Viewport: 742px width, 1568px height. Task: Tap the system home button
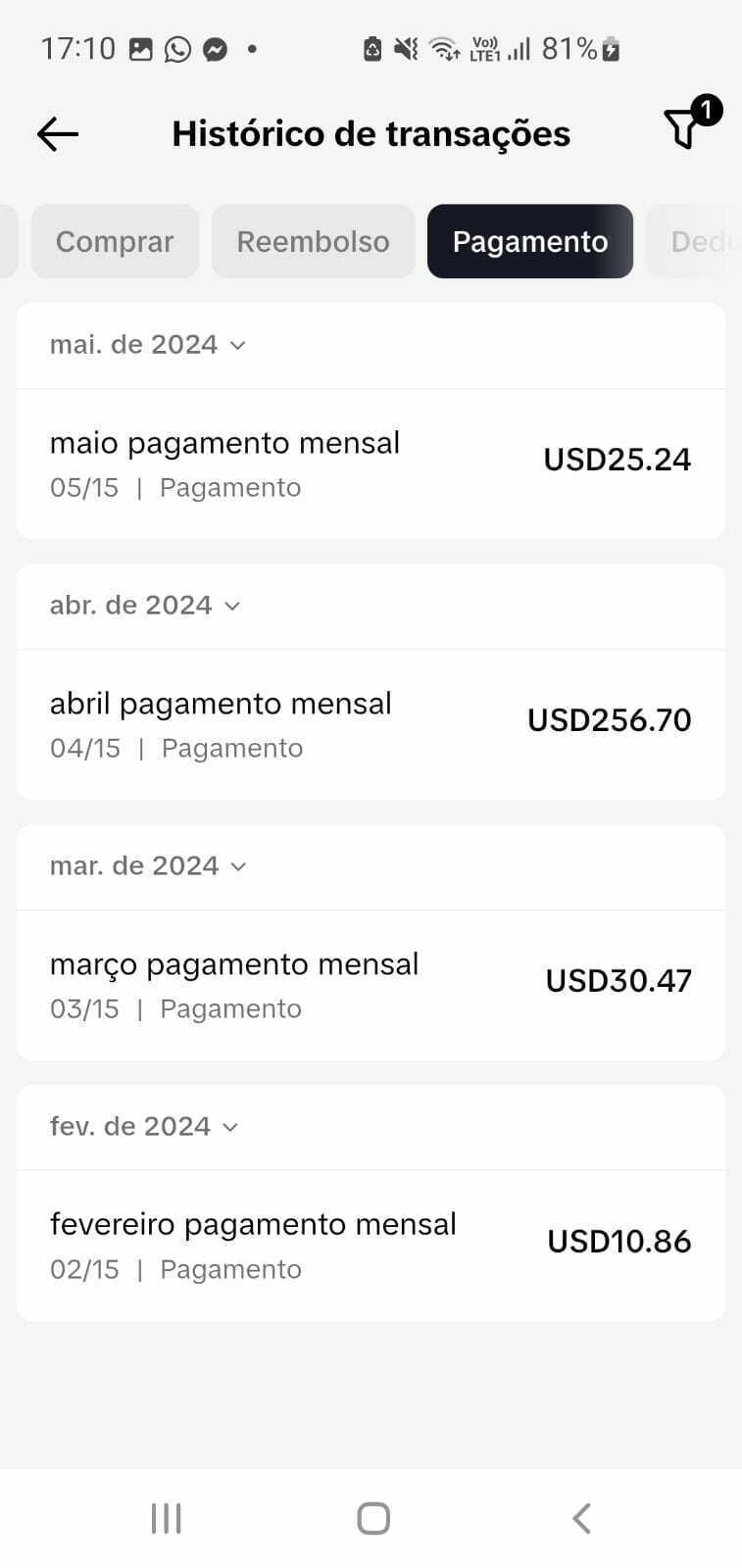(373, 1518)
